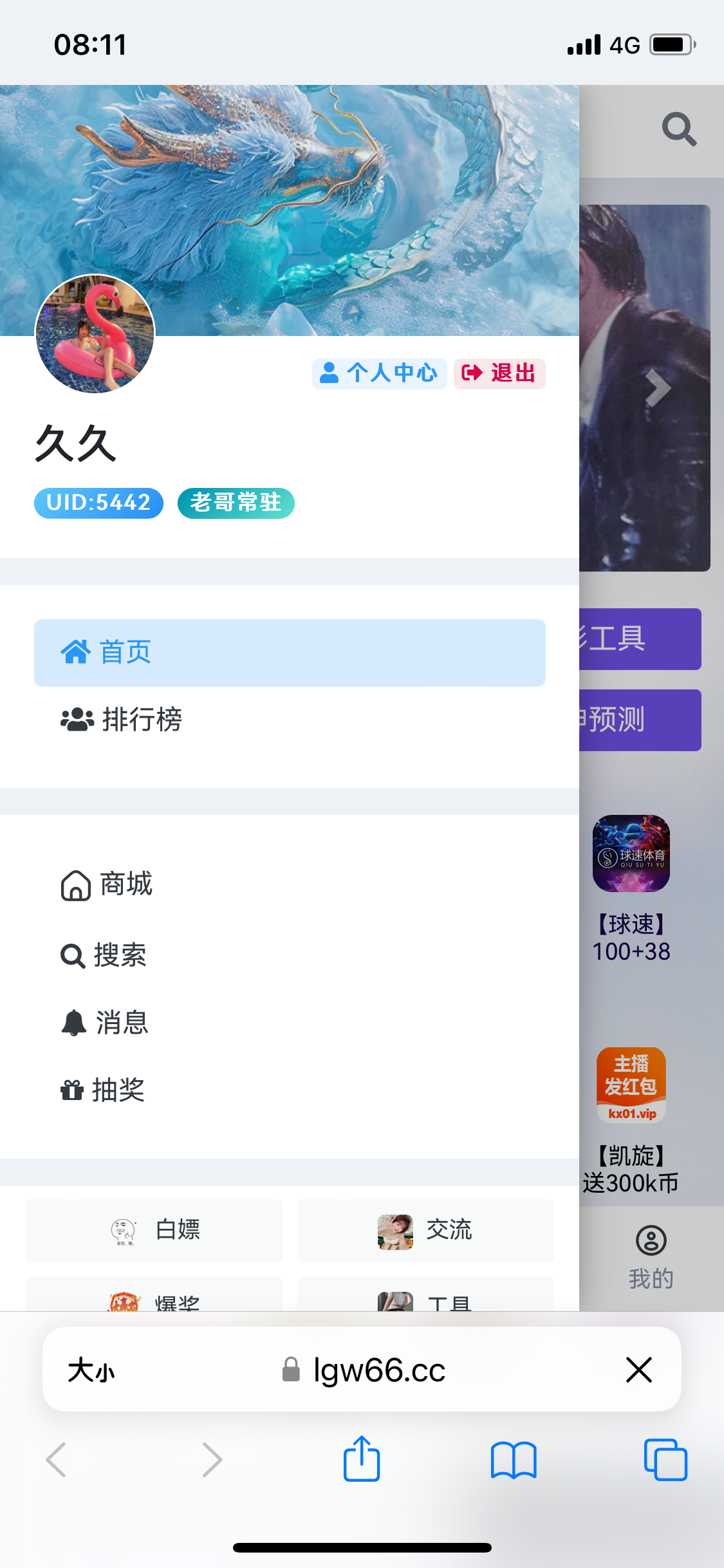Screen dimensions: 724x1568
Task: Tap the lgw66.cc address bar
Action: coord(364,1370)
